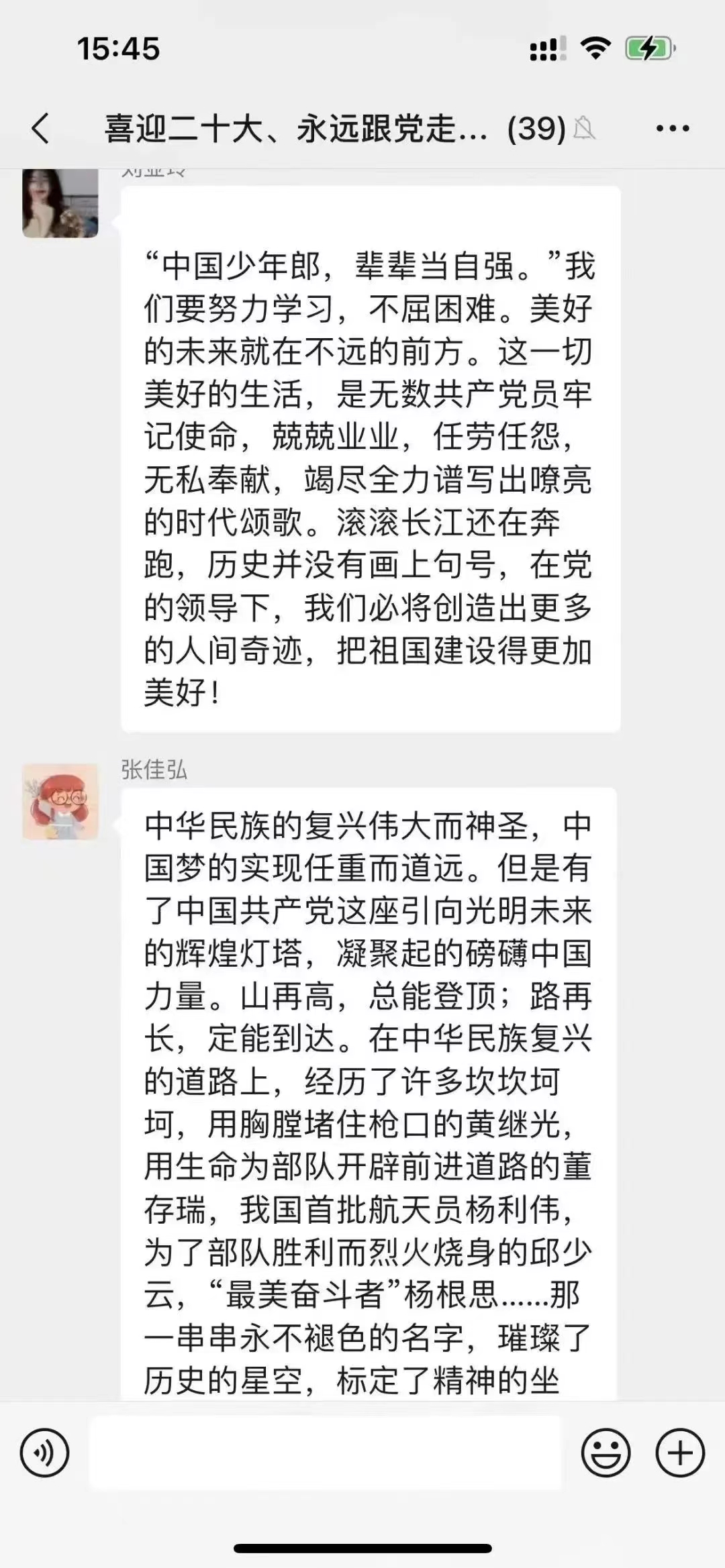The height and width of the screenshot is (1568, 725).
Task: Focus the message text field
Action: pos(325,1453)
